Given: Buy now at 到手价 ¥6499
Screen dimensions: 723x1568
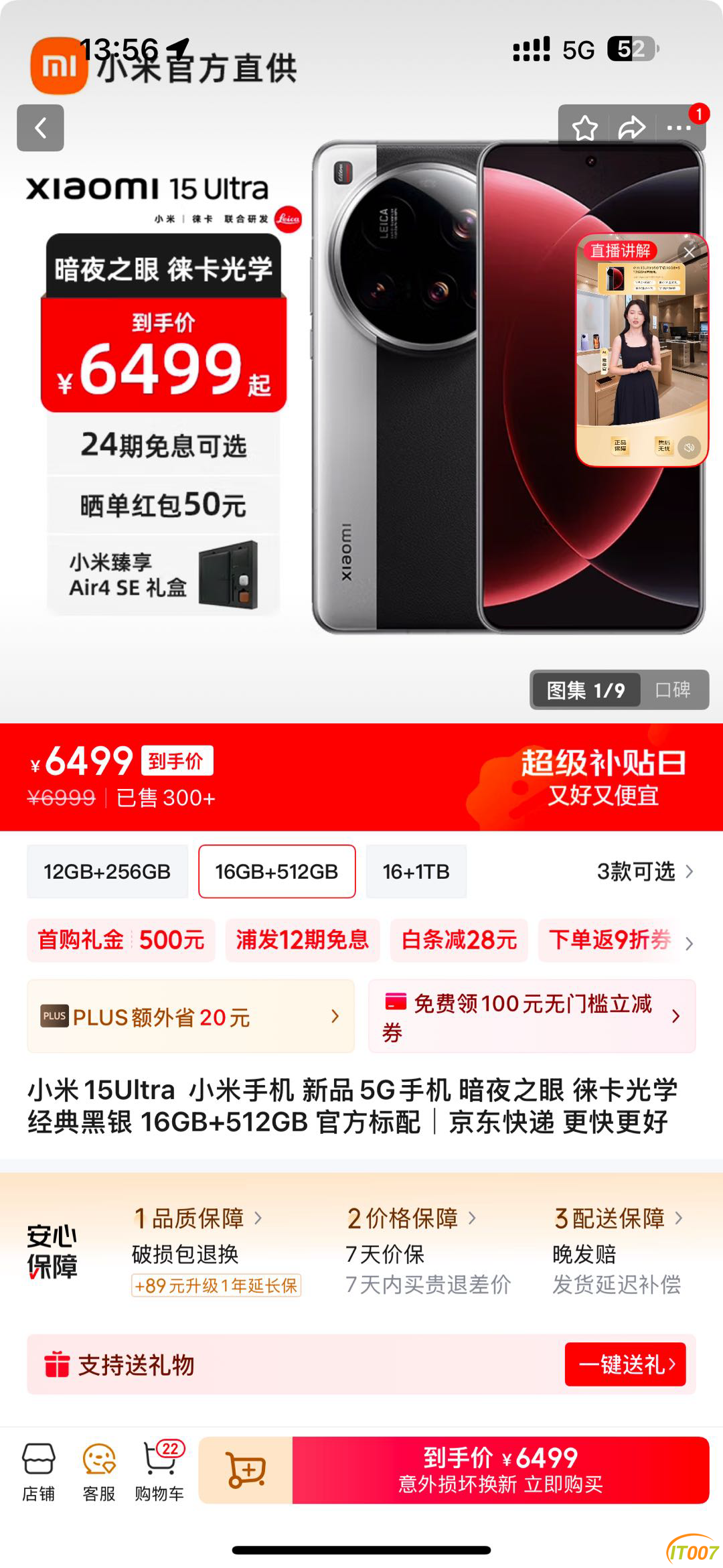Looking at the screenshot, I should tap(500, 1471).
